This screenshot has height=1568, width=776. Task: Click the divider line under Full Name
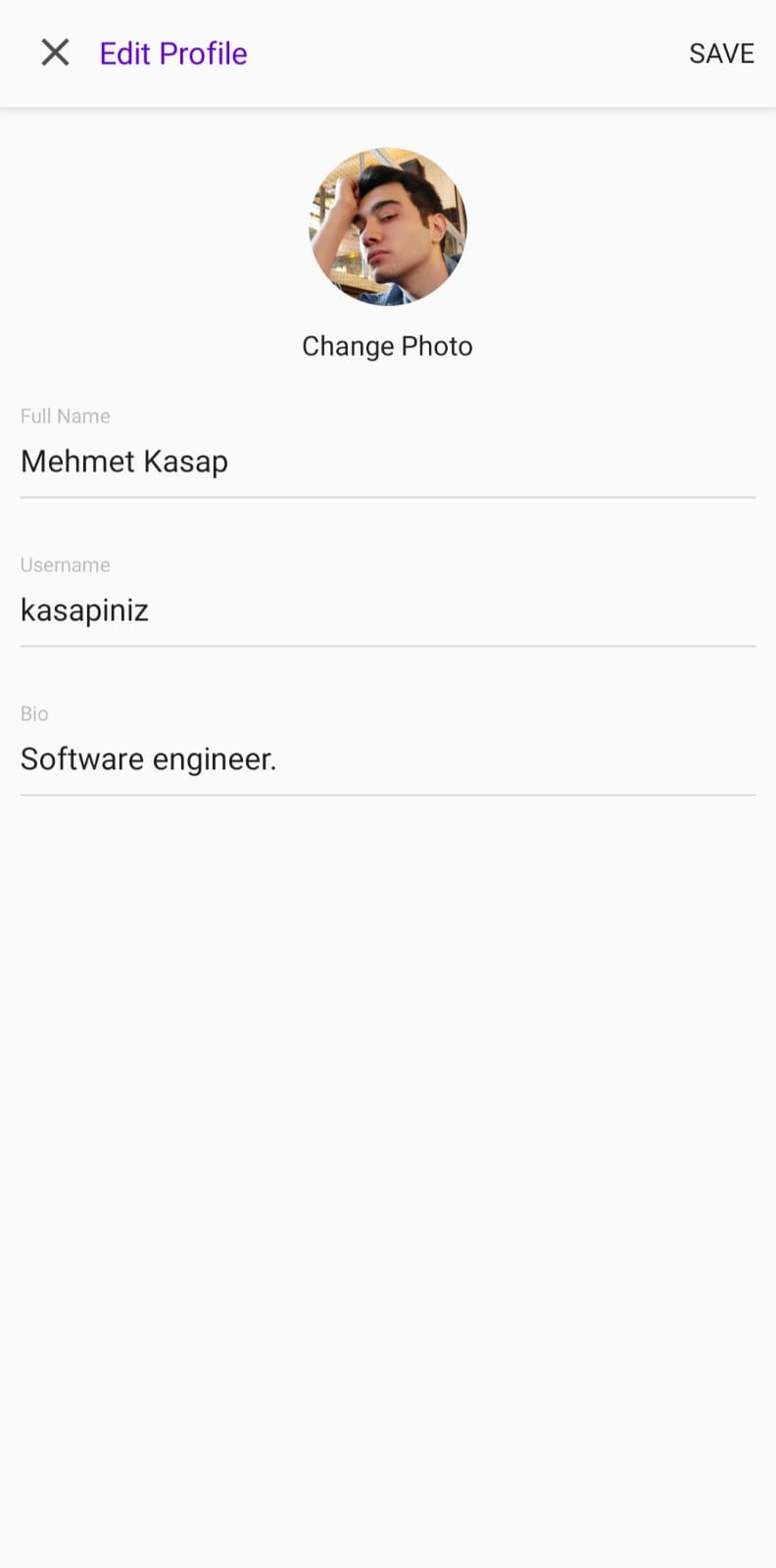388,499
